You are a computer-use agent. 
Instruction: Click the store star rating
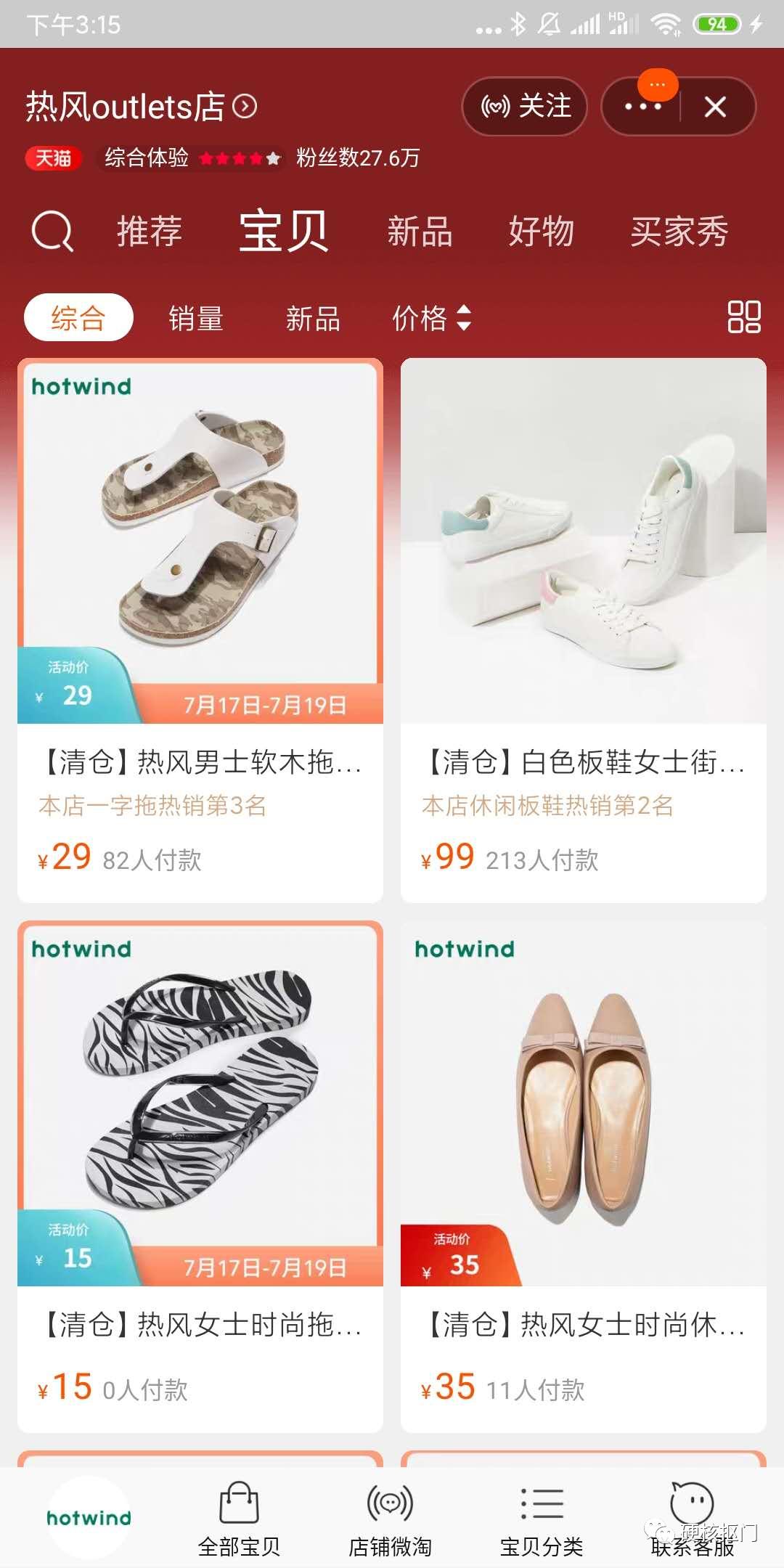point(240,158)
